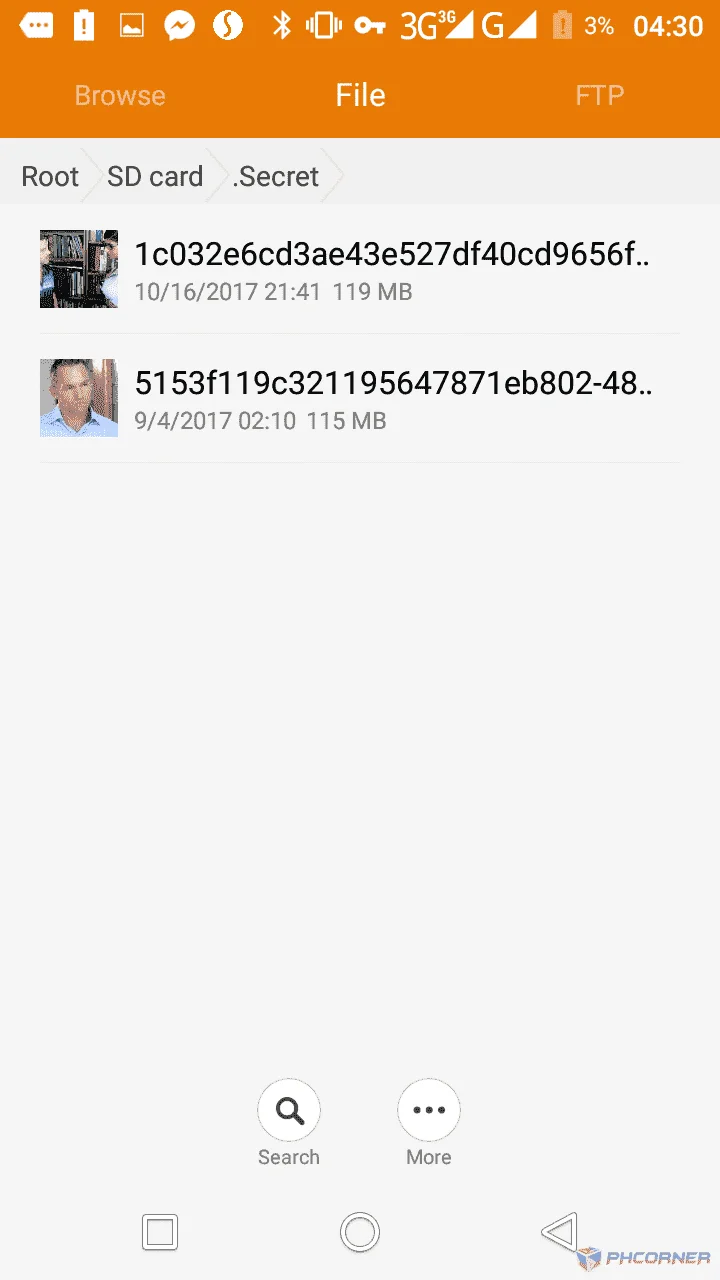Open the file starting with 5153f119c321
Image resolution: width=720 pixels, height=1280 pixels.
click(360, 398)
